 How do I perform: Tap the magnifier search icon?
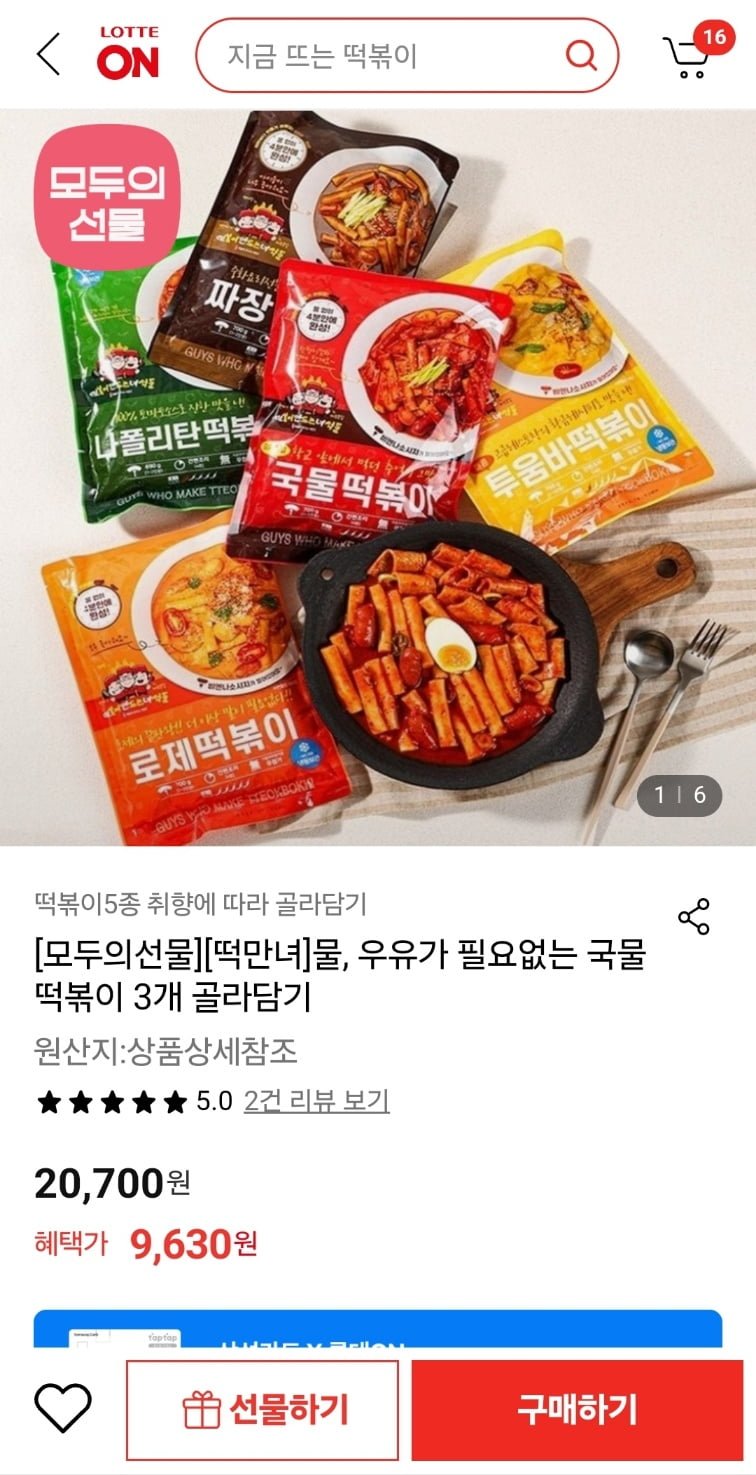pos(581,55)
